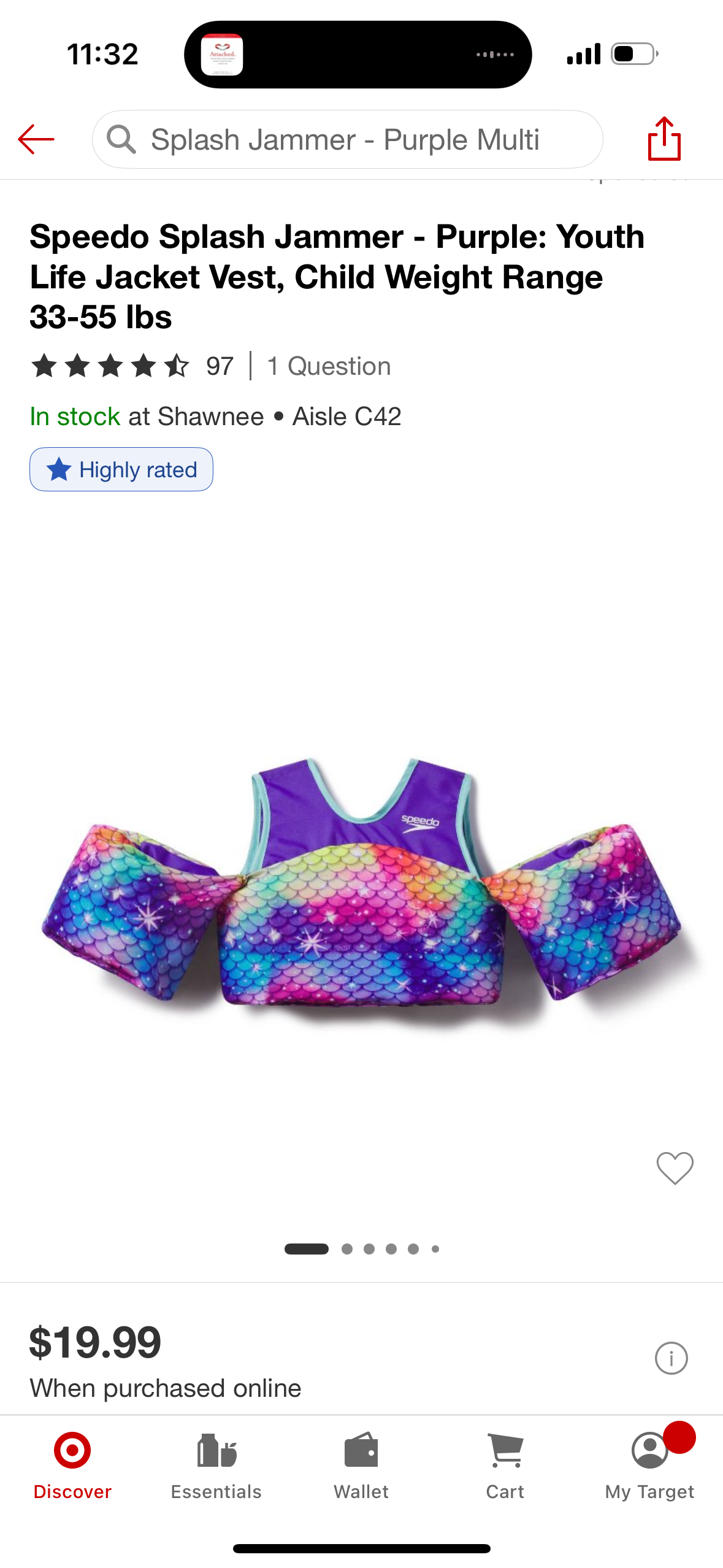Open the 97 star ratings
This screenshot has width=723, height=1568.
pos(132,366)
